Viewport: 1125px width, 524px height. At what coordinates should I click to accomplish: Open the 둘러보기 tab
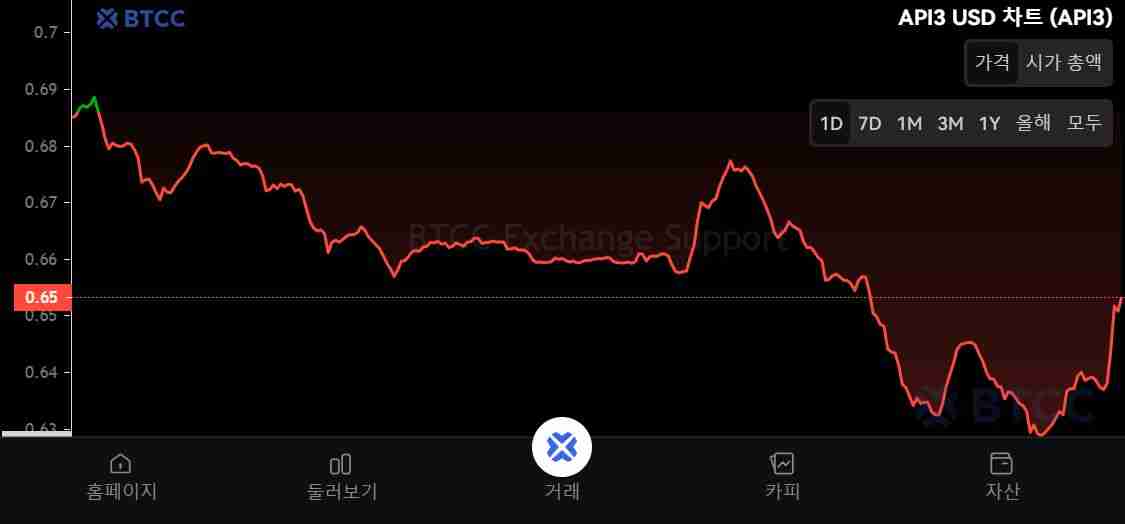pos(341,476)
